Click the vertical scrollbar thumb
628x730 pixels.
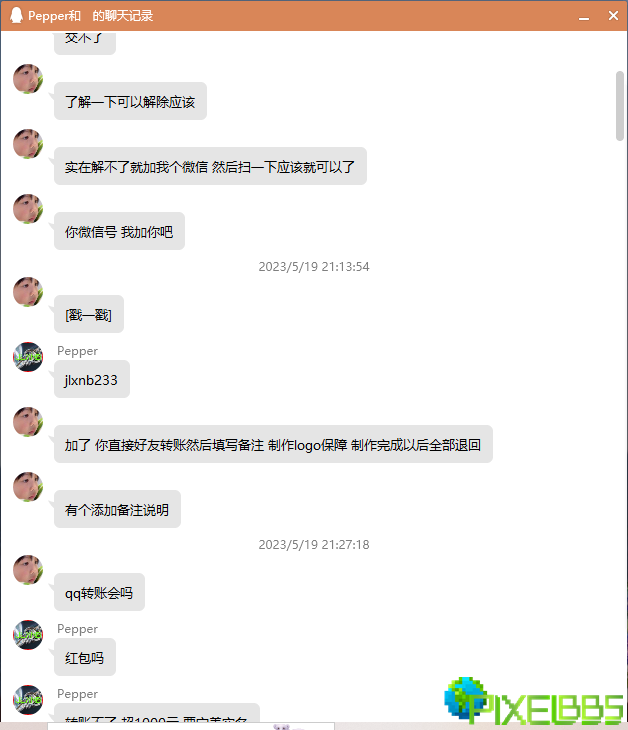pos(620,105)
